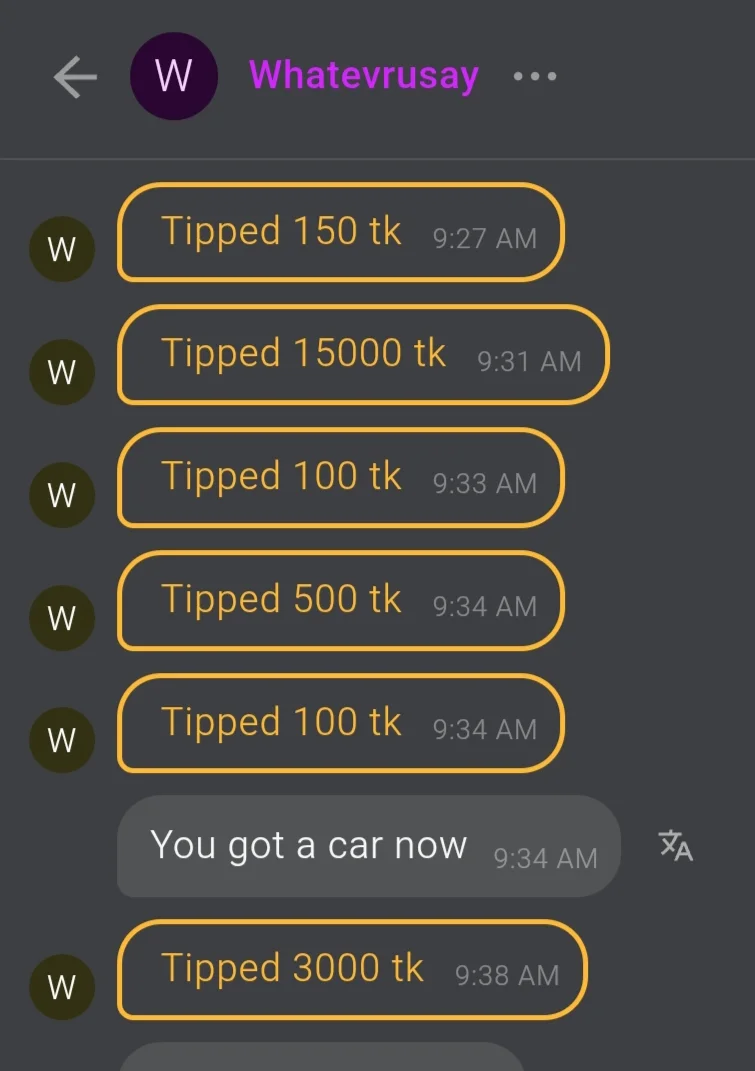Tap the large W avatar in header
The image size is (755, 1071).
[174, 76]
